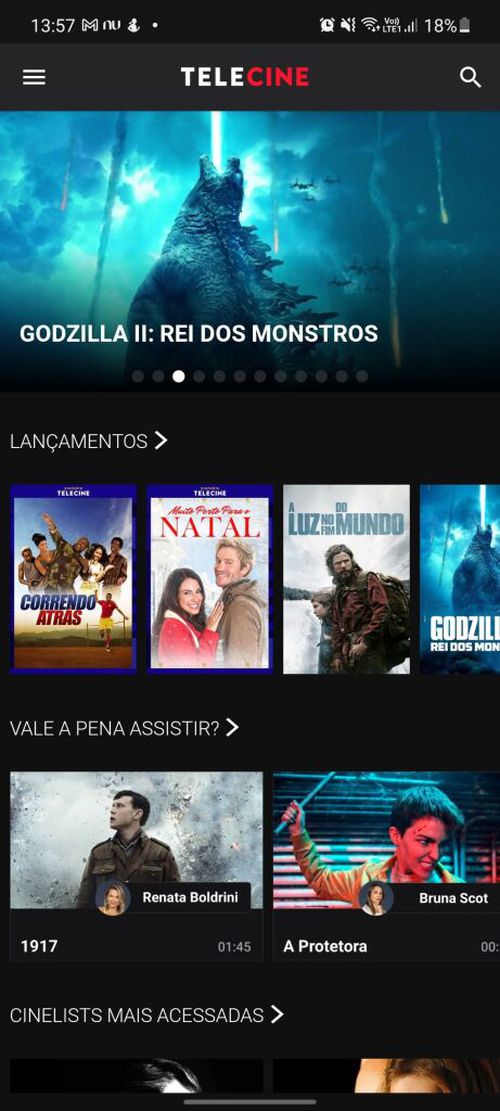Open the Correndo Atrás movie poster
500x1111 pixels.
[x=73, y=579]
